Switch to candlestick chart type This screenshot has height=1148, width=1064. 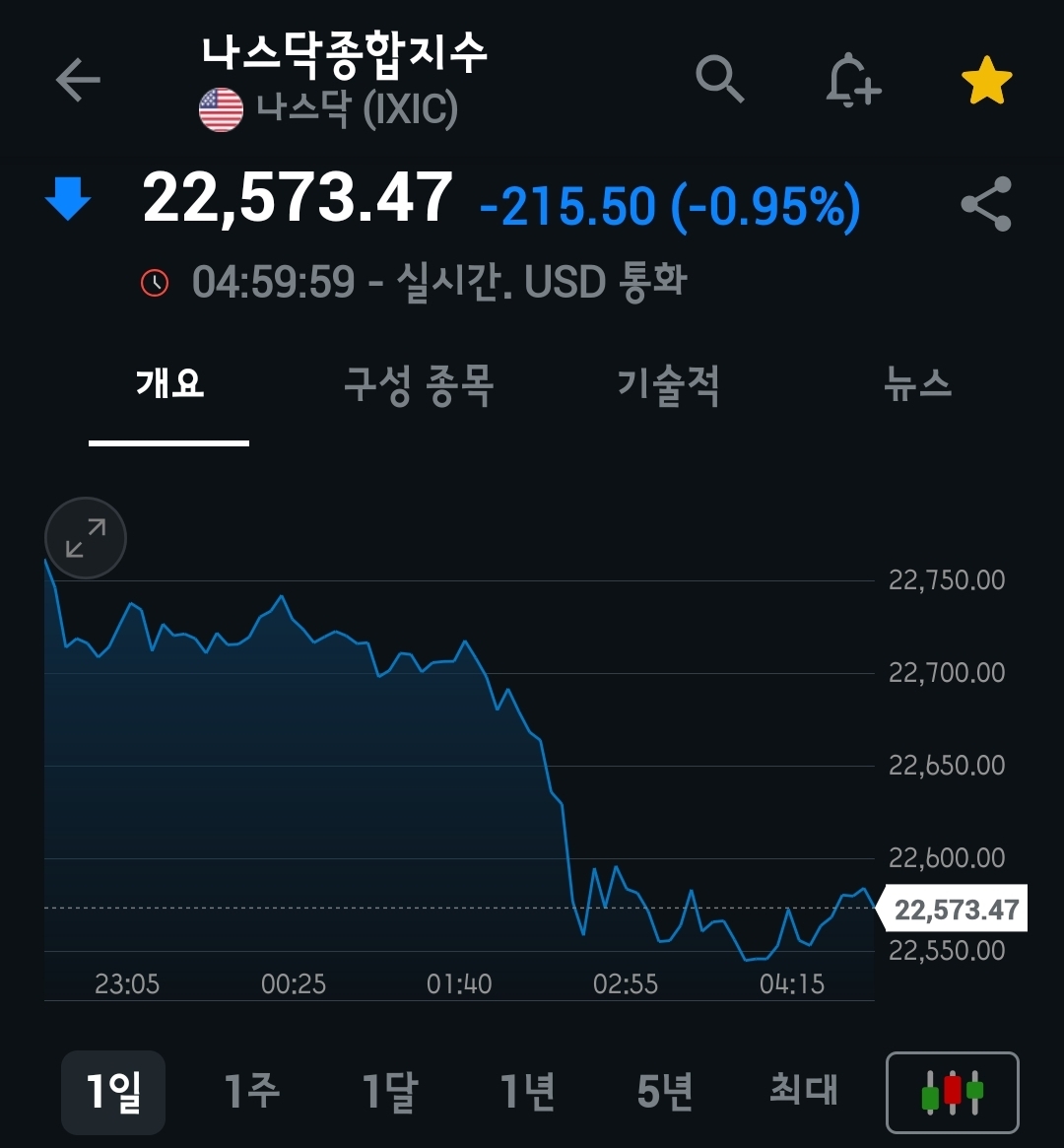[x=952, y=1093]
